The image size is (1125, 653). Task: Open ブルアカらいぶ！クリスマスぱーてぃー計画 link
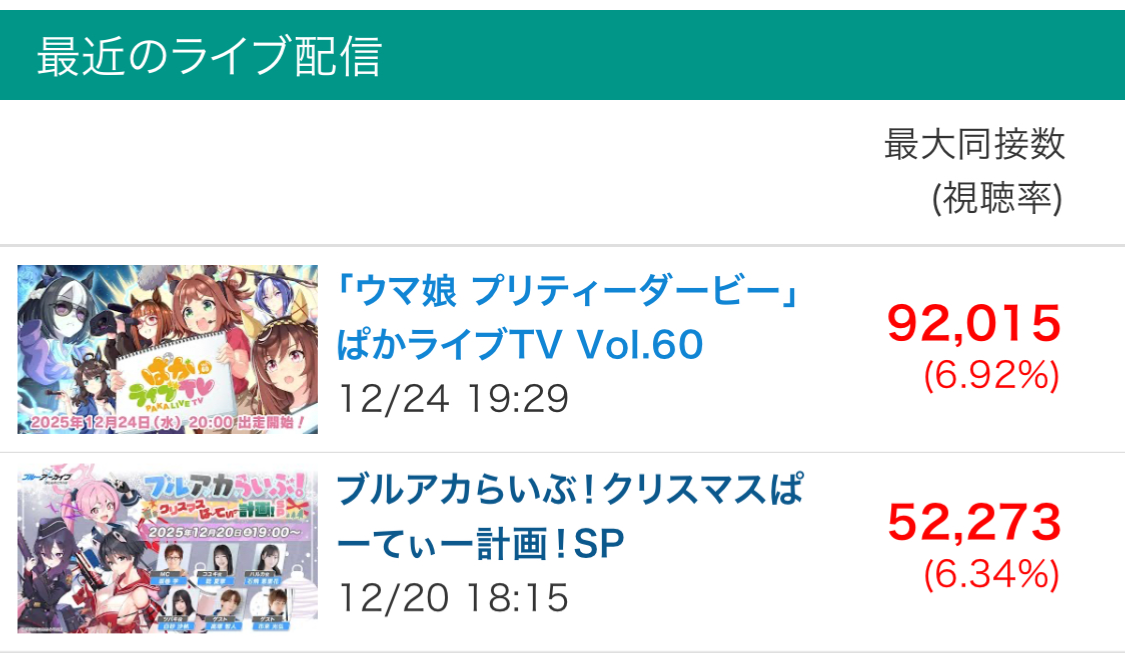point(568,517)
